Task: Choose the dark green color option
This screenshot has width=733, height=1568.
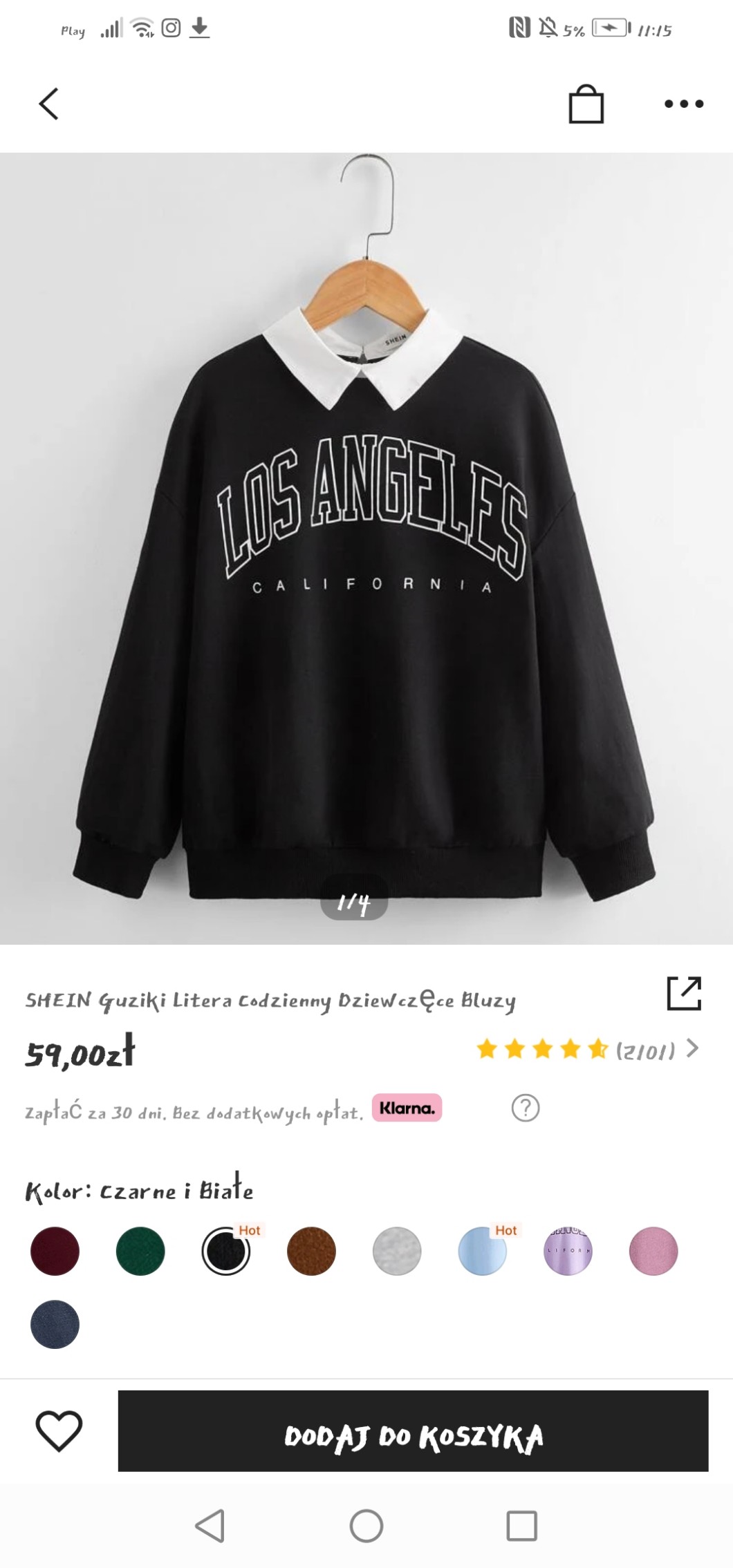Action: click(140, 1251)
